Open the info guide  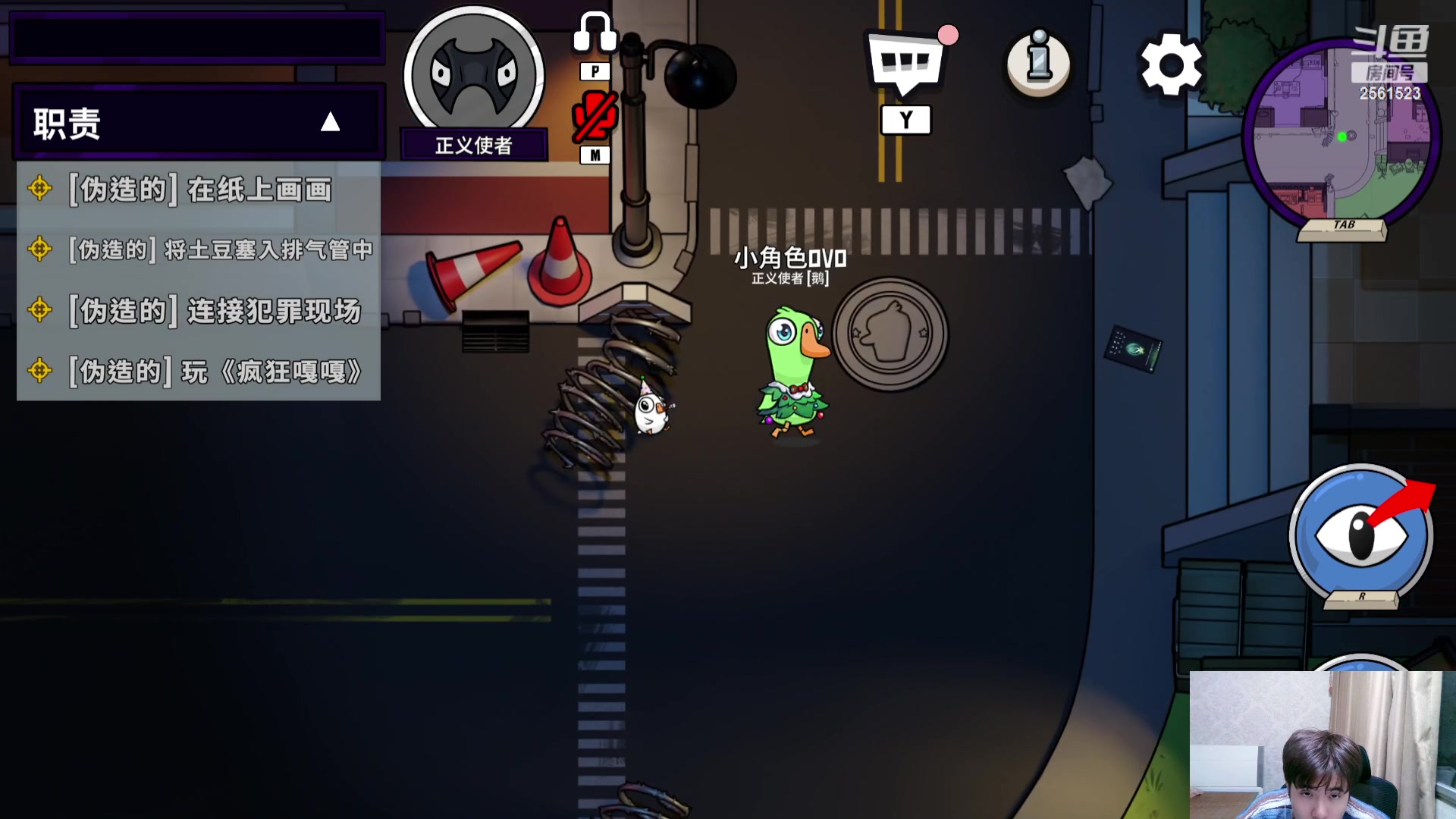pyautogui.click(x=1038, y=64)
